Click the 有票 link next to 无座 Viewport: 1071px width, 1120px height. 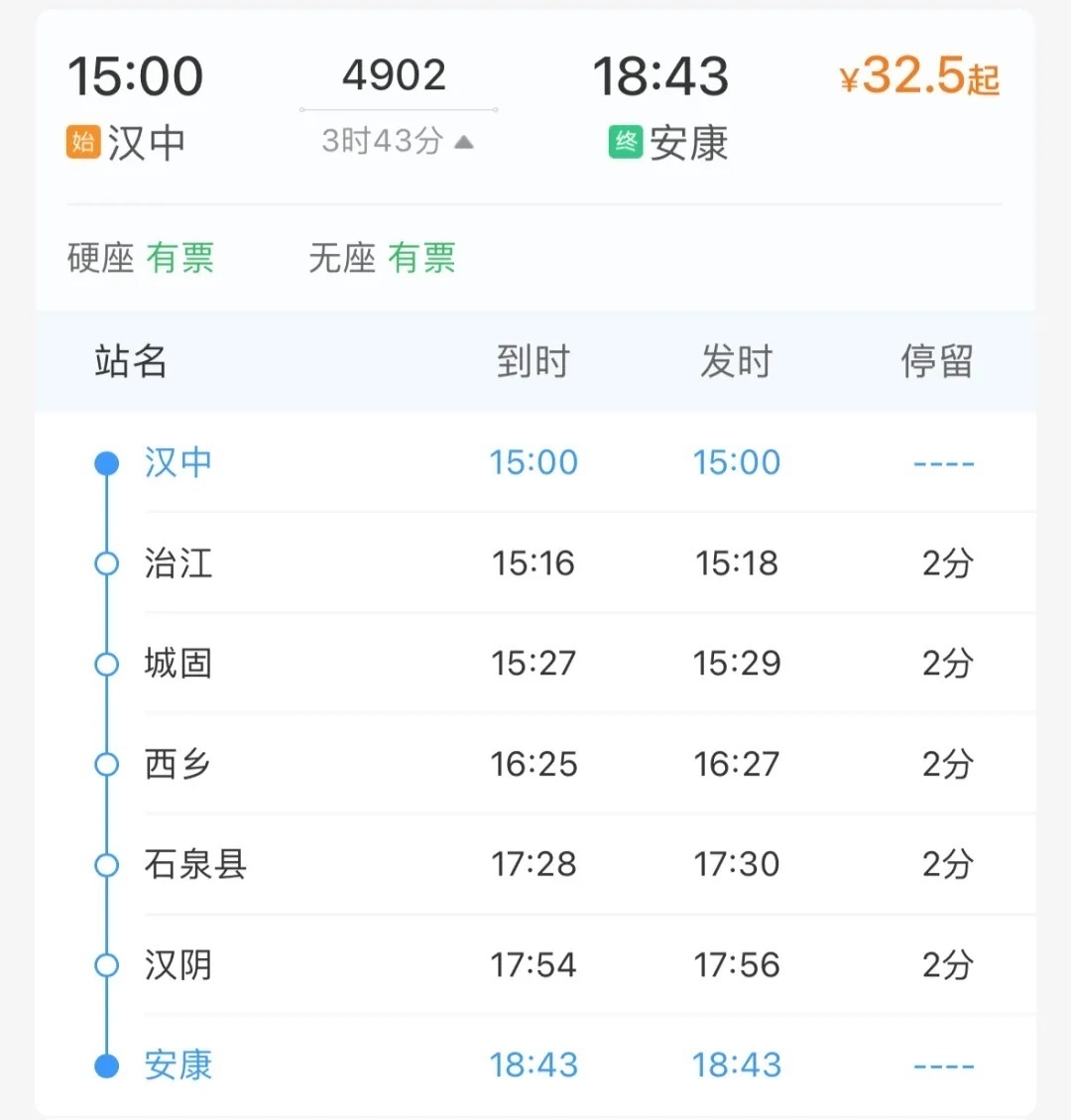[425, 258]
